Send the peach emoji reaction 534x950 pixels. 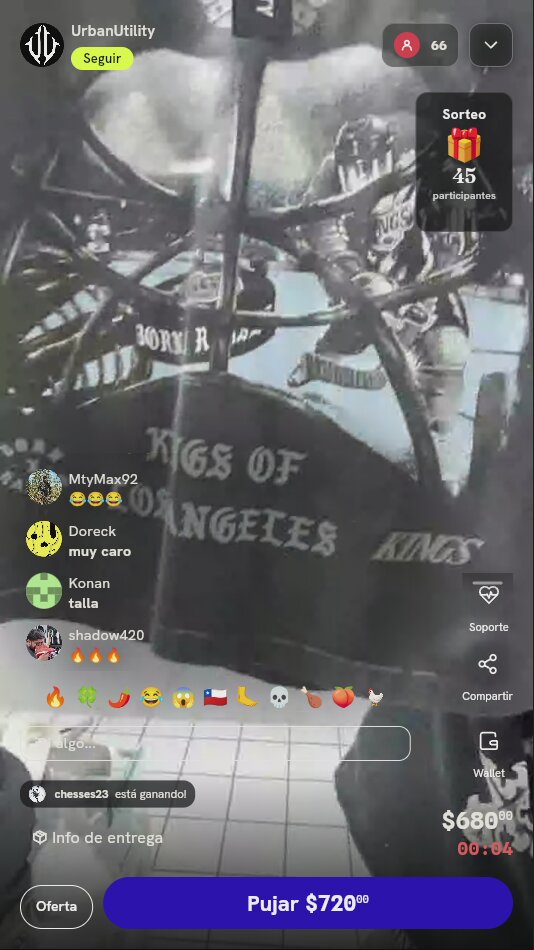click(343, 697)
